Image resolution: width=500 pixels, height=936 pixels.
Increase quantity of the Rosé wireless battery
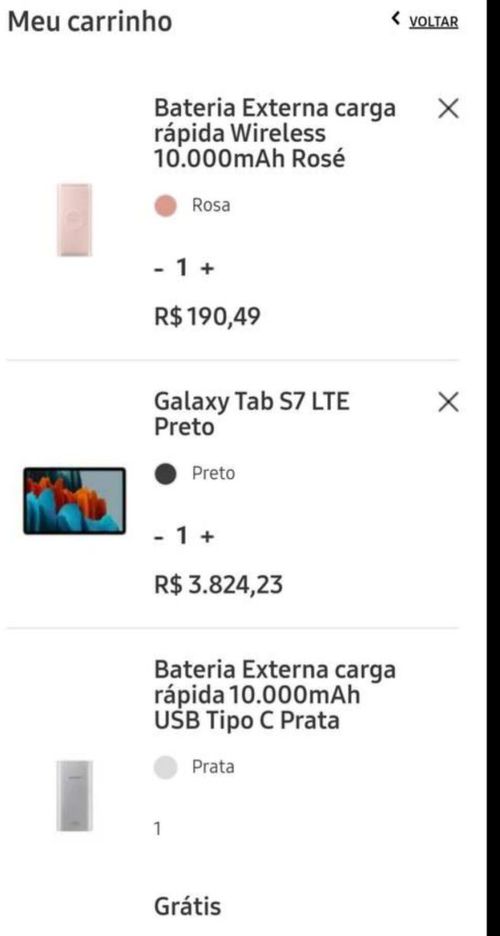pyautogui.click(x=207, y=269)
